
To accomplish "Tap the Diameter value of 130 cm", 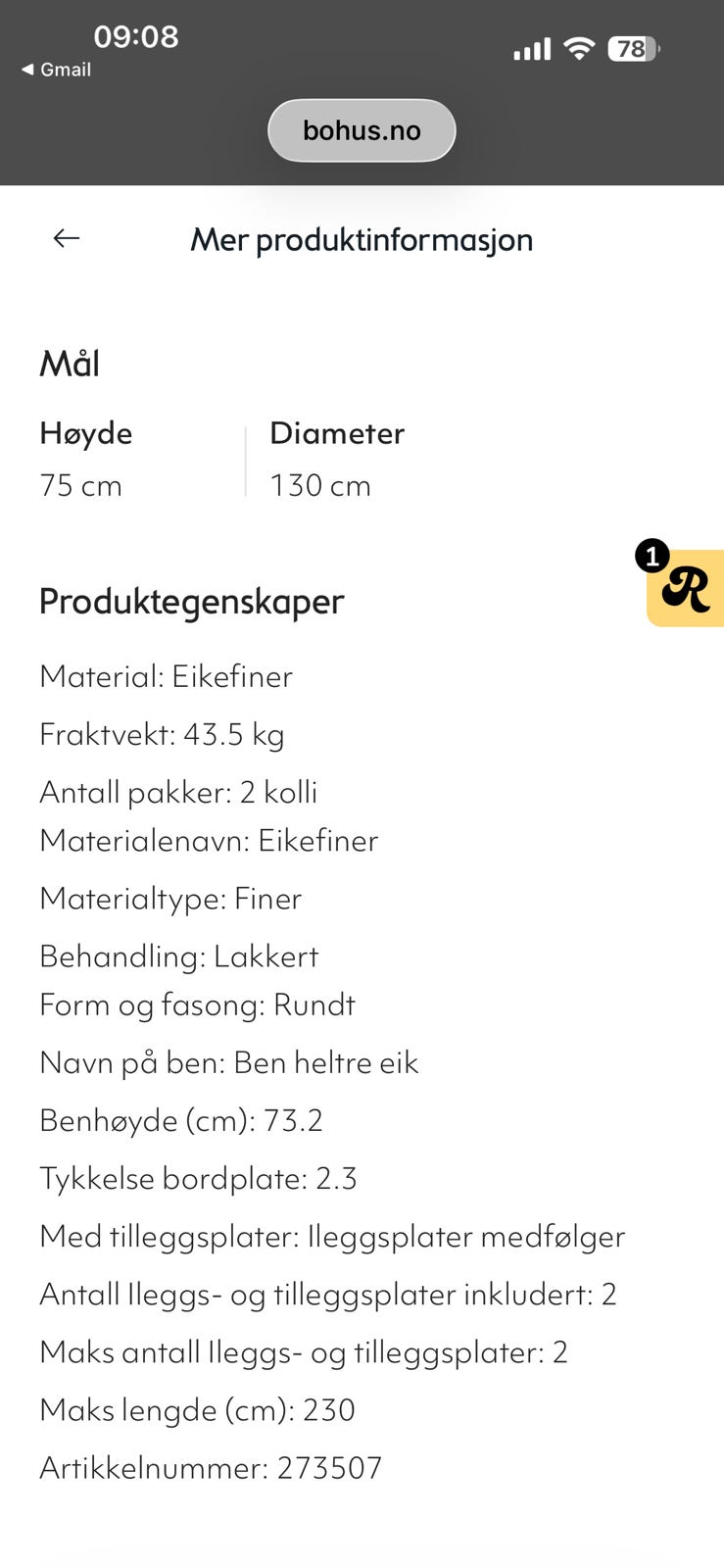I will point(320,484).
